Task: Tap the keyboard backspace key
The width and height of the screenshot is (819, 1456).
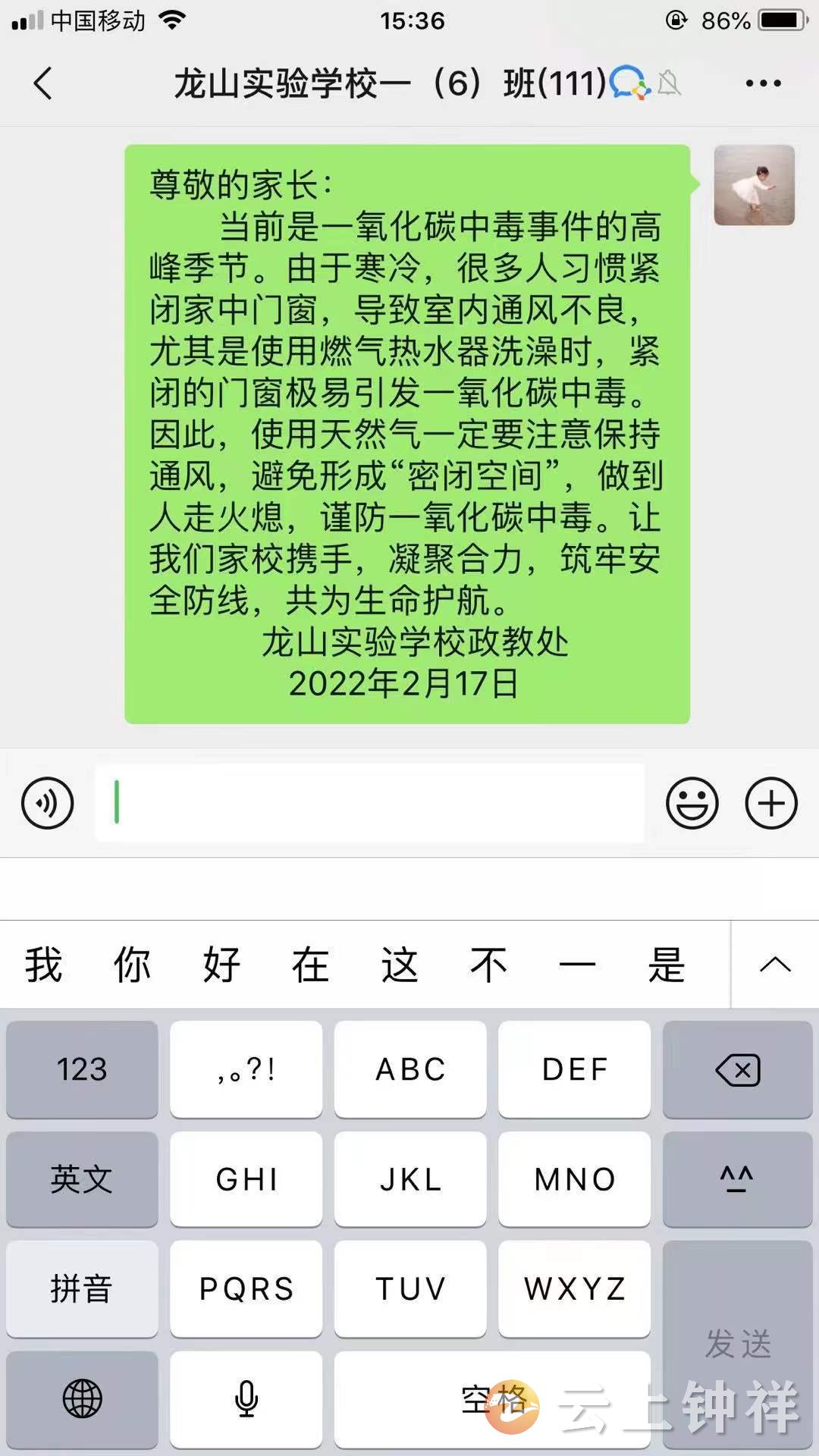Action: click(x=737, y=1069)
